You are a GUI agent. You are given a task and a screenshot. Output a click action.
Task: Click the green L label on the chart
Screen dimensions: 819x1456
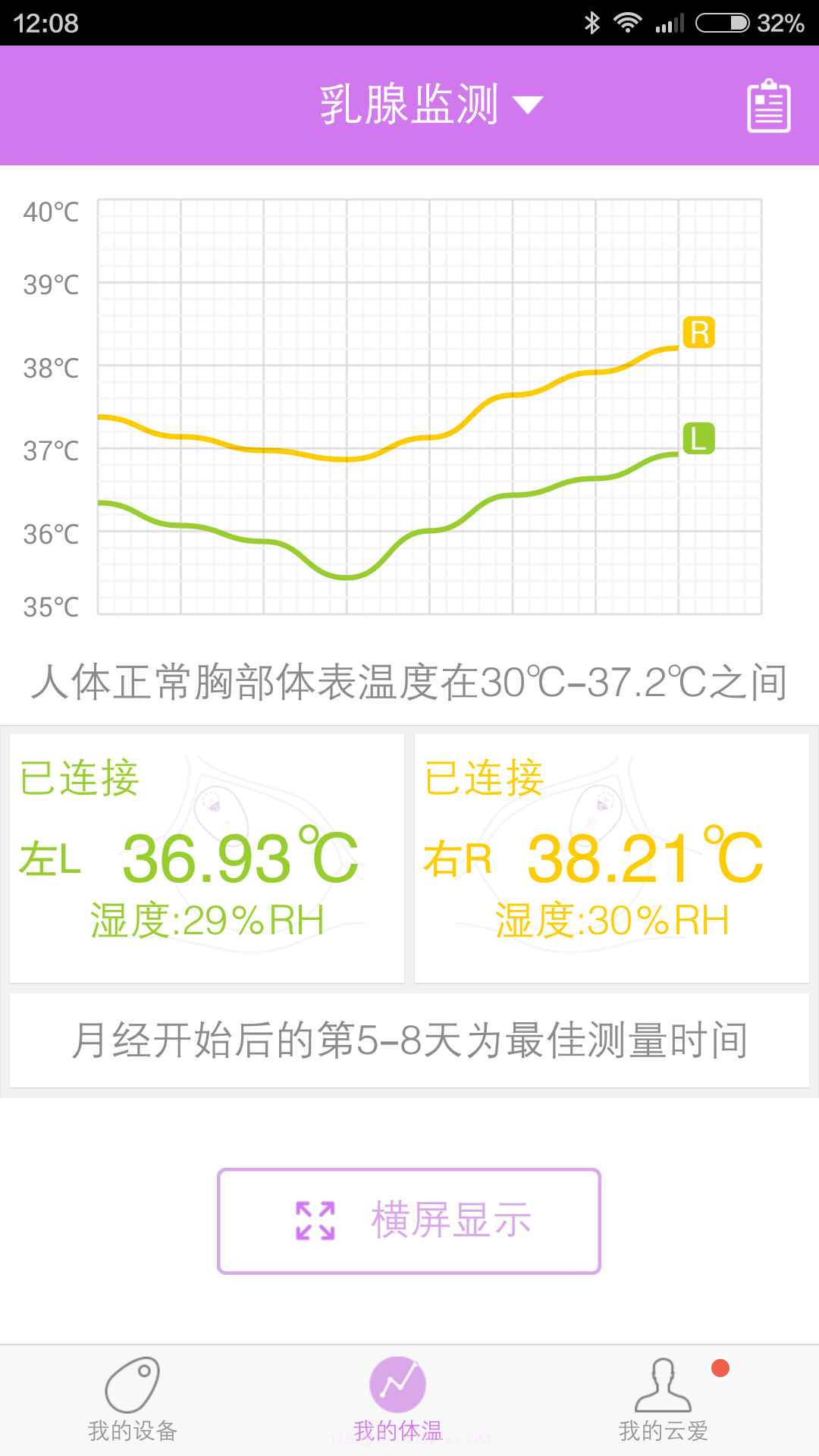(x=699, y=440)
